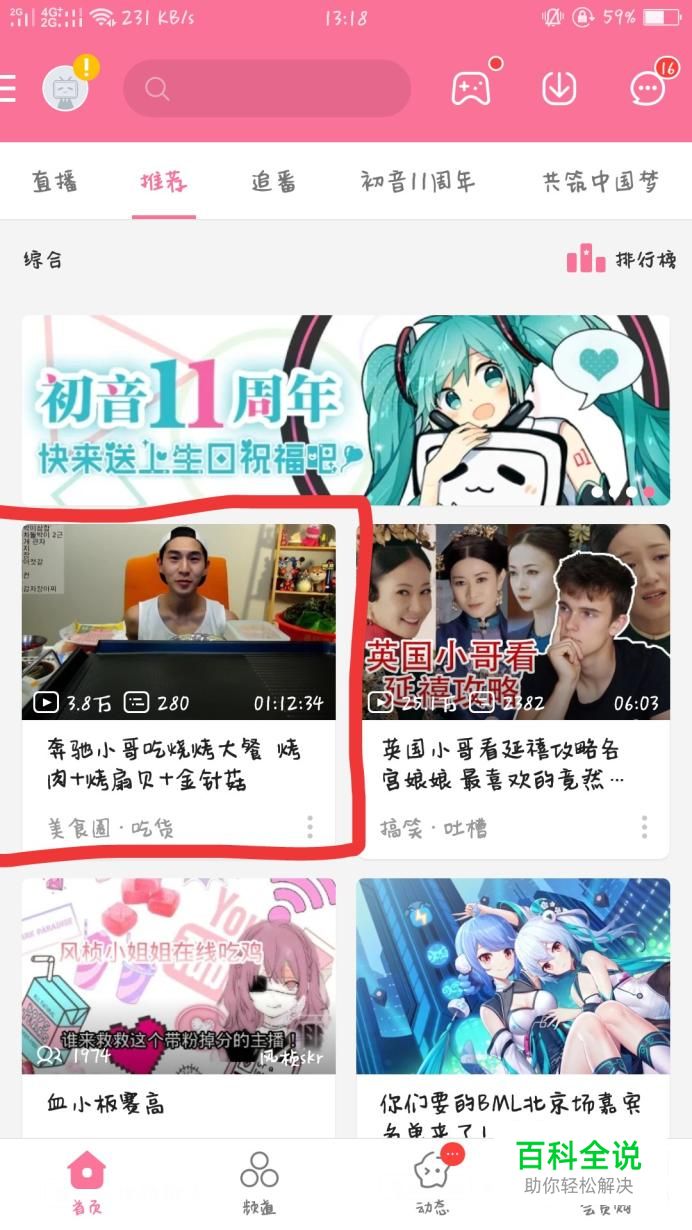
Task: Switch to the 追番 tab
Action: [273, 182]
